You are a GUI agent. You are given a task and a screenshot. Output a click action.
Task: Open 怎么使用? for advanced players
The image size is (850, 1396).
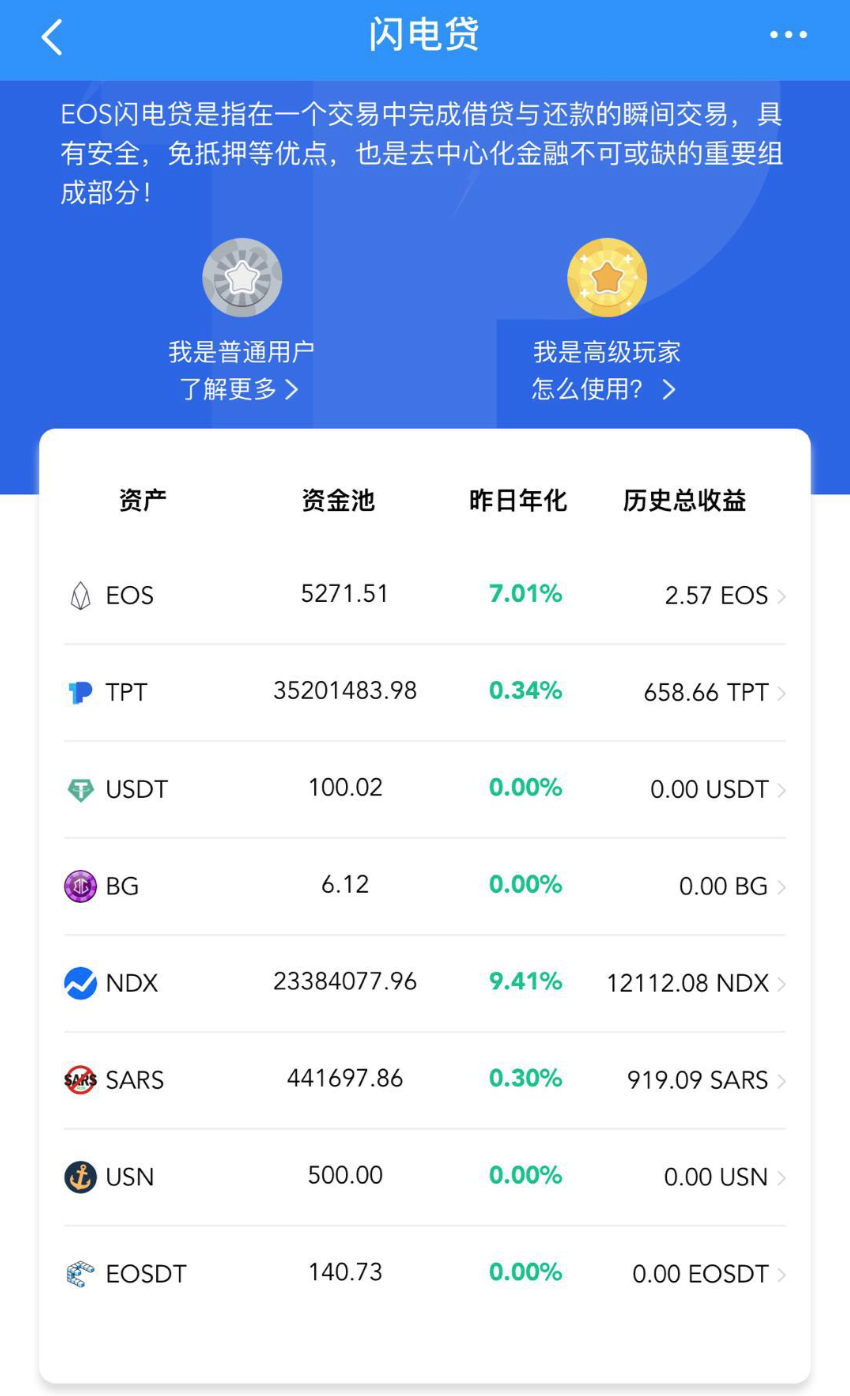(x=604, y=389)
